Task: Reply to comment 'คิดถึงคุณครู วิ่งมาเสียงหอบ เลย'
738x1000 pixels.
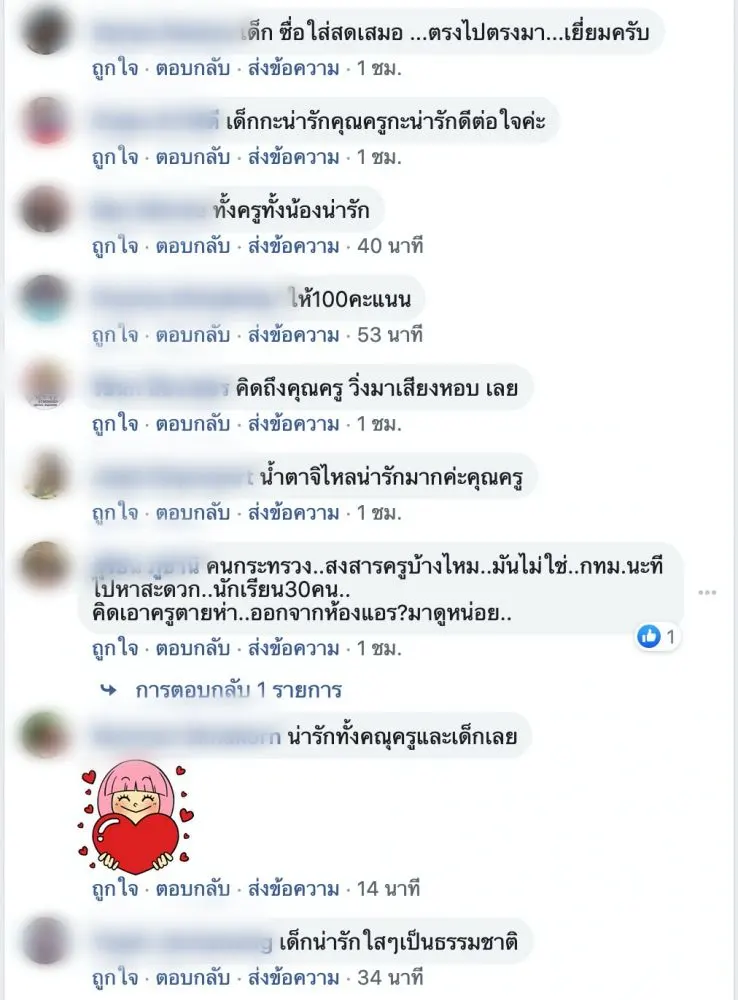Action: pos(192,424)
